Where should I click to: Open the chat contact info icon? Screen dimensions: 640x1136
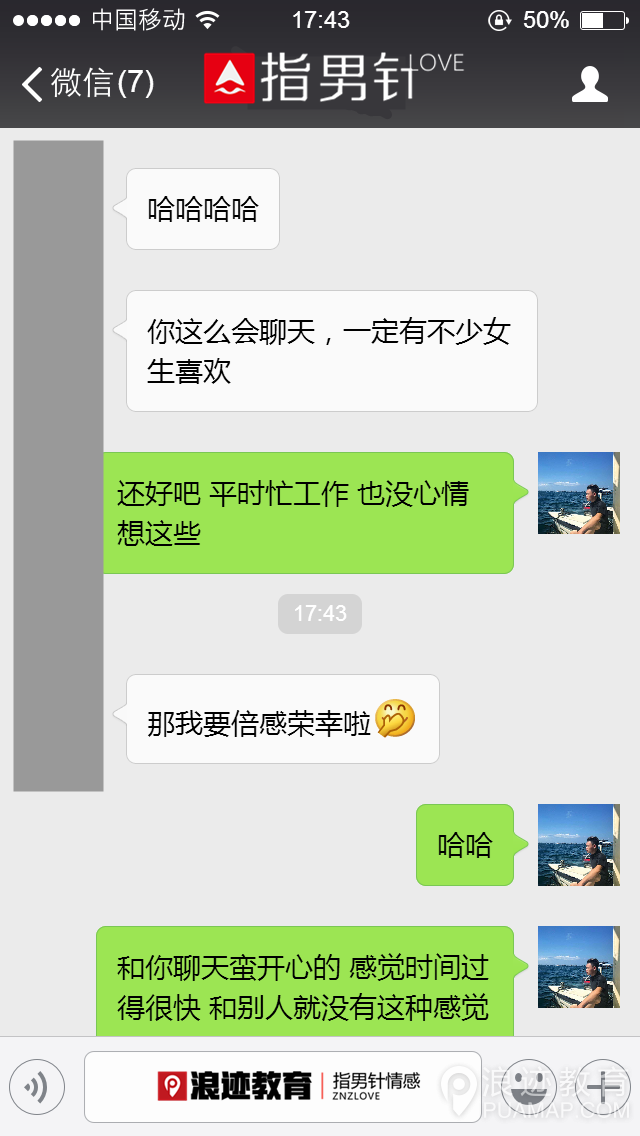point(589,84)
